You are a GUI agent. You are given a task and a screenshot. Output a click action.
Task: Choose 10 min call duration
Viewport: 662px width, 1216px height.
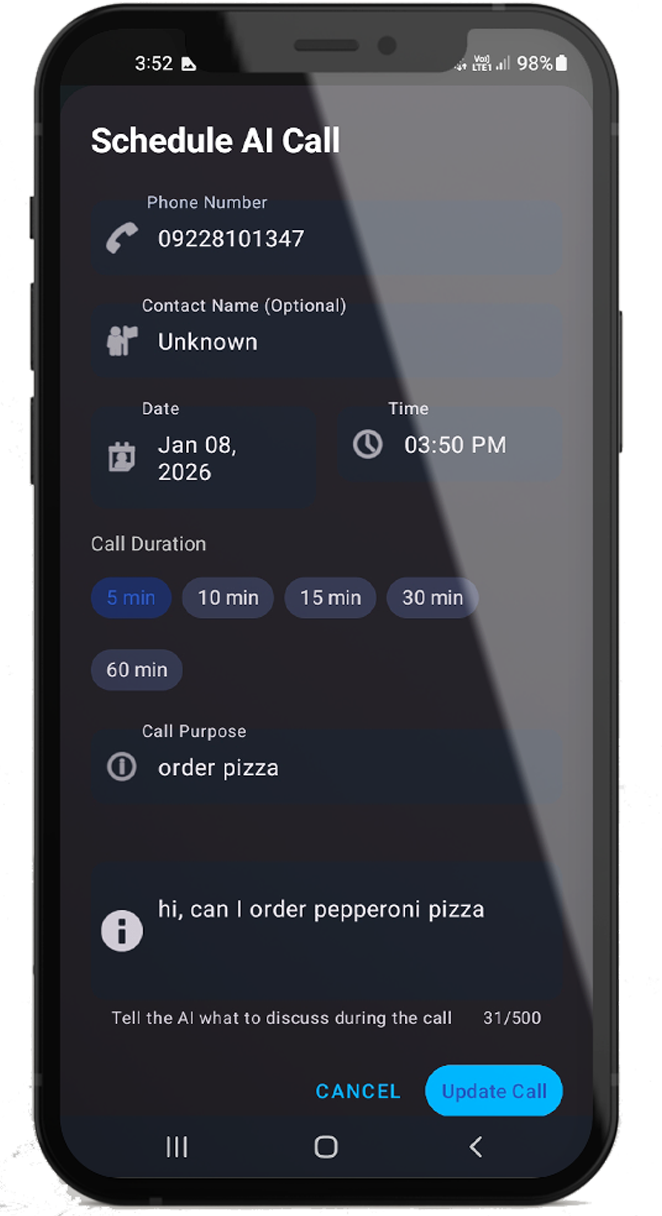click(228, 598)
